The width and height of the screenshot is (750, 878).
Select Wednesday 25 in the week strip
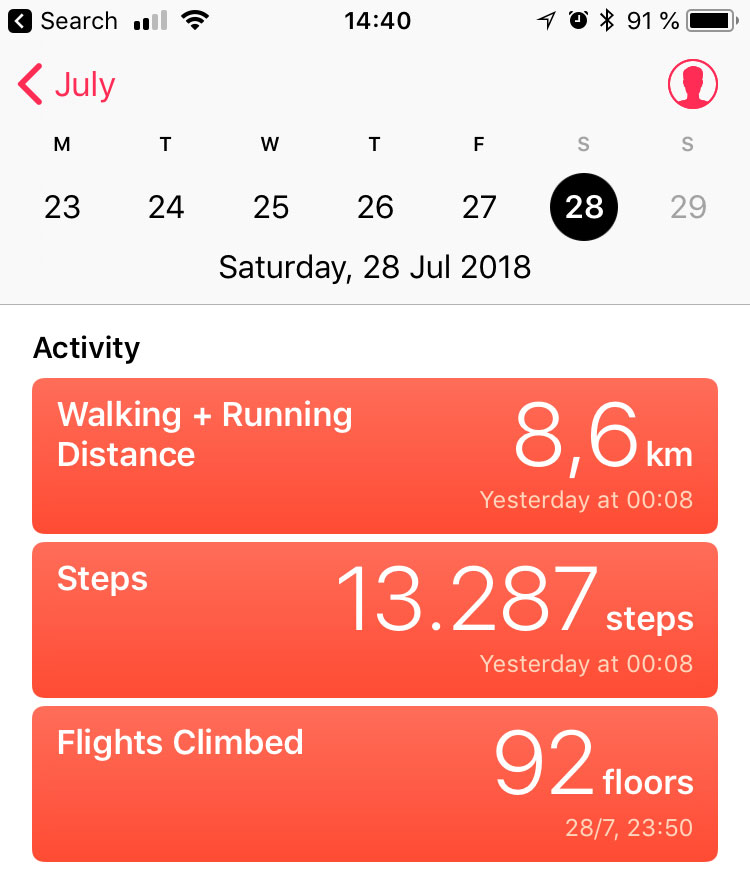(270, 207)
